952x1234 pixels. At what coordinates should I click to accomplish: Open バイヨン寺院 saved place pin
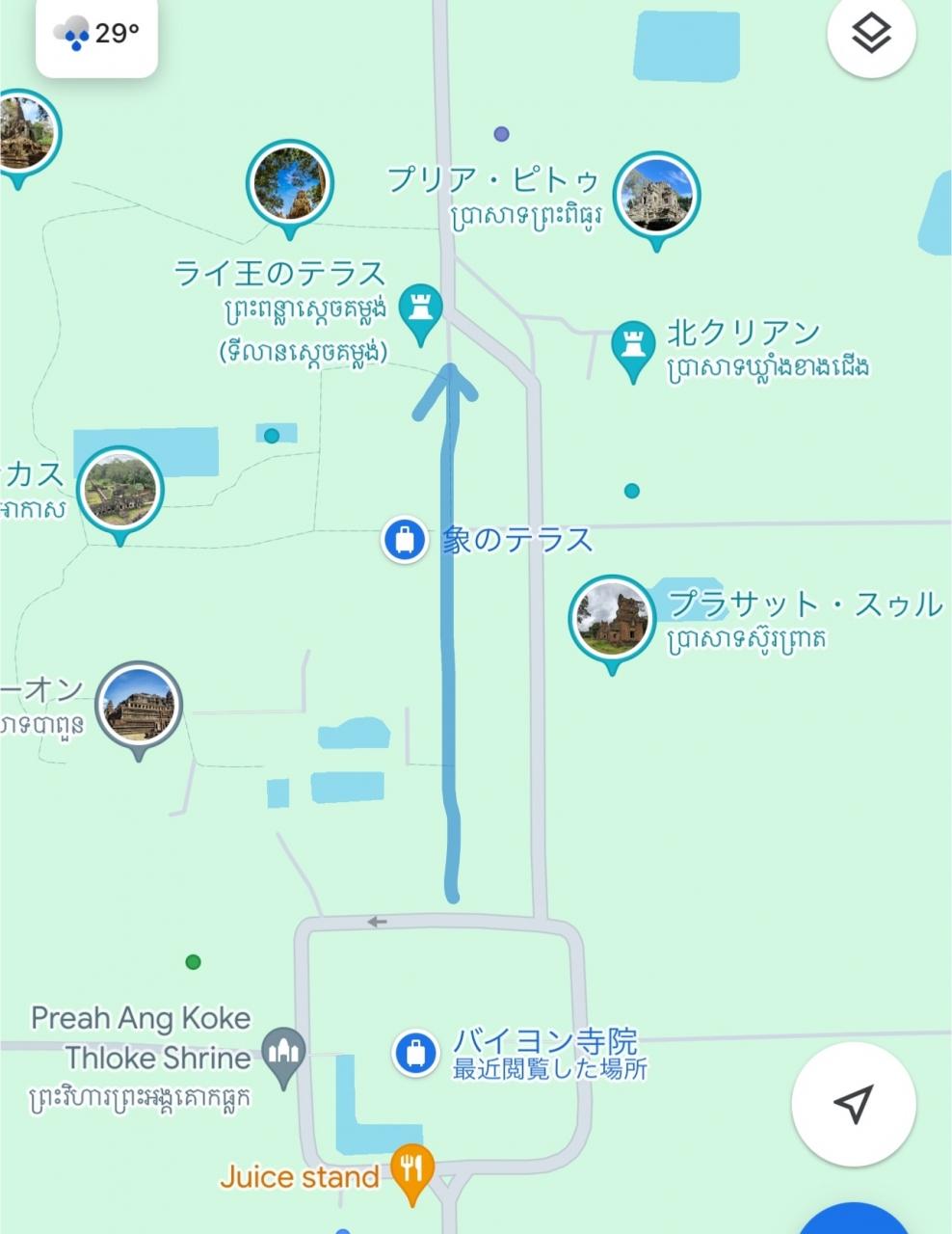coord(416,1053)
